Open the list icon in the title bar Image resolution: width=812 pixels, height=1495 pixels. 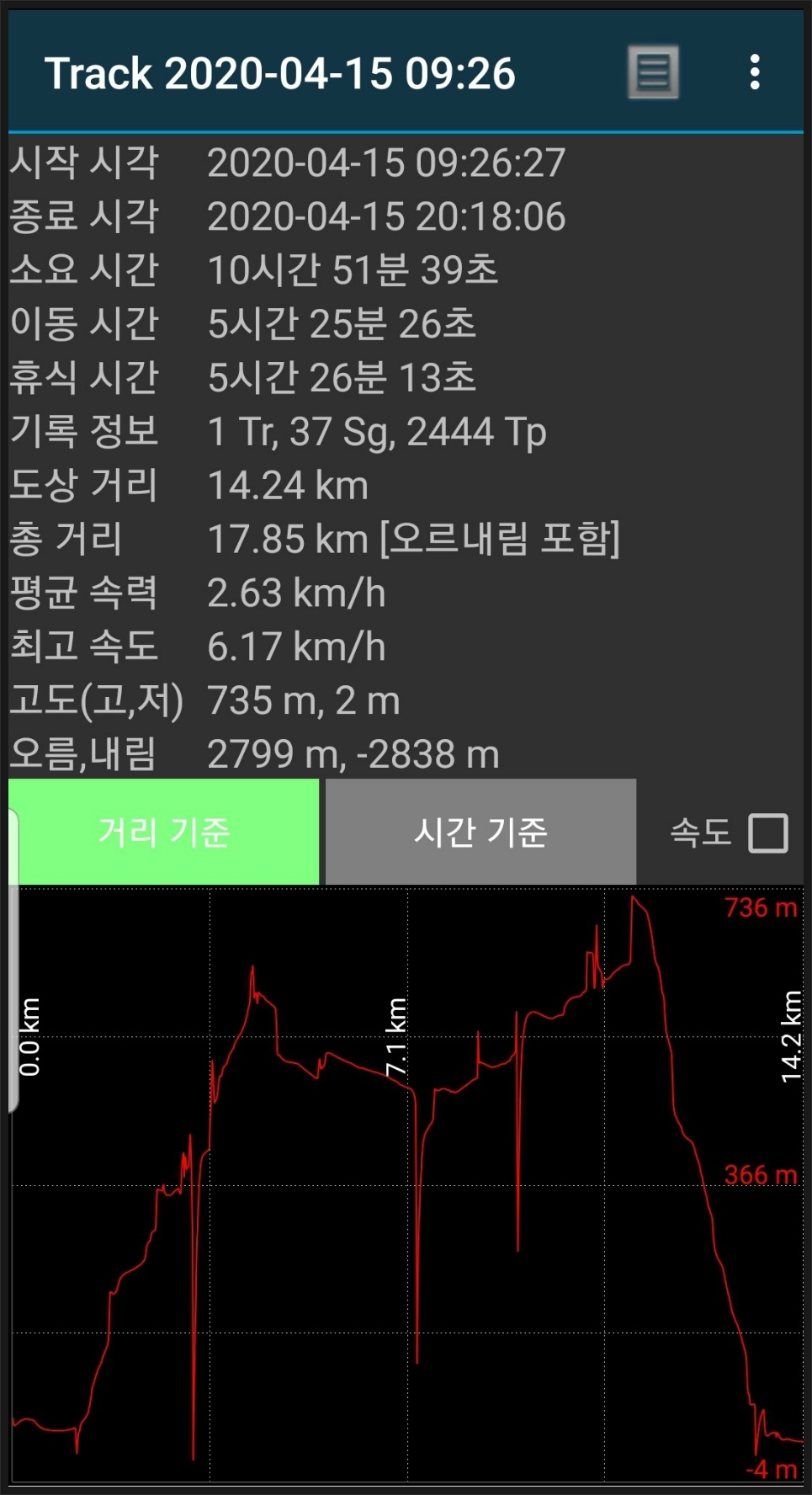(653, 72)
